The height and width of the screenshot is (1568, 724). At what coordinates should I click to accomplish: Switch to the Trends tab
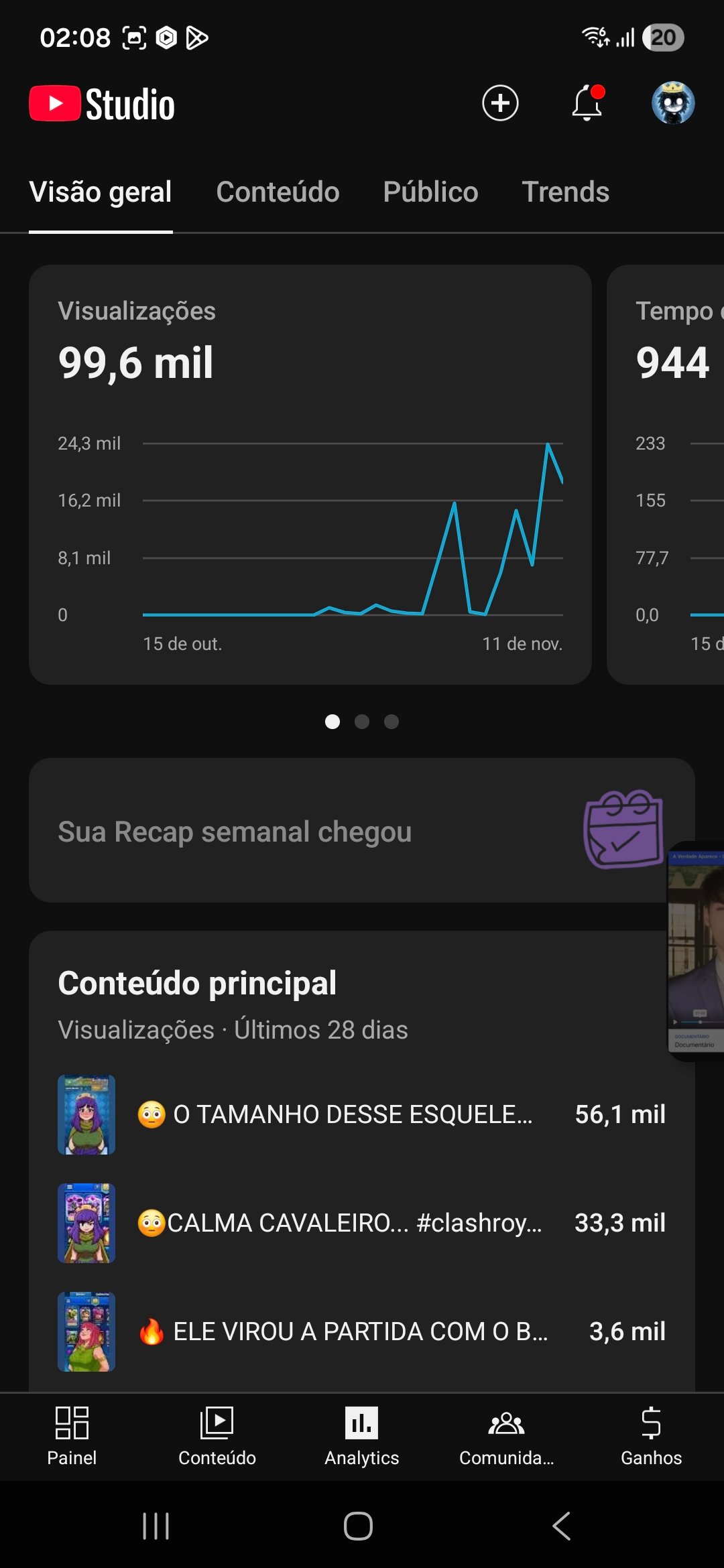(x=565, y=192)
